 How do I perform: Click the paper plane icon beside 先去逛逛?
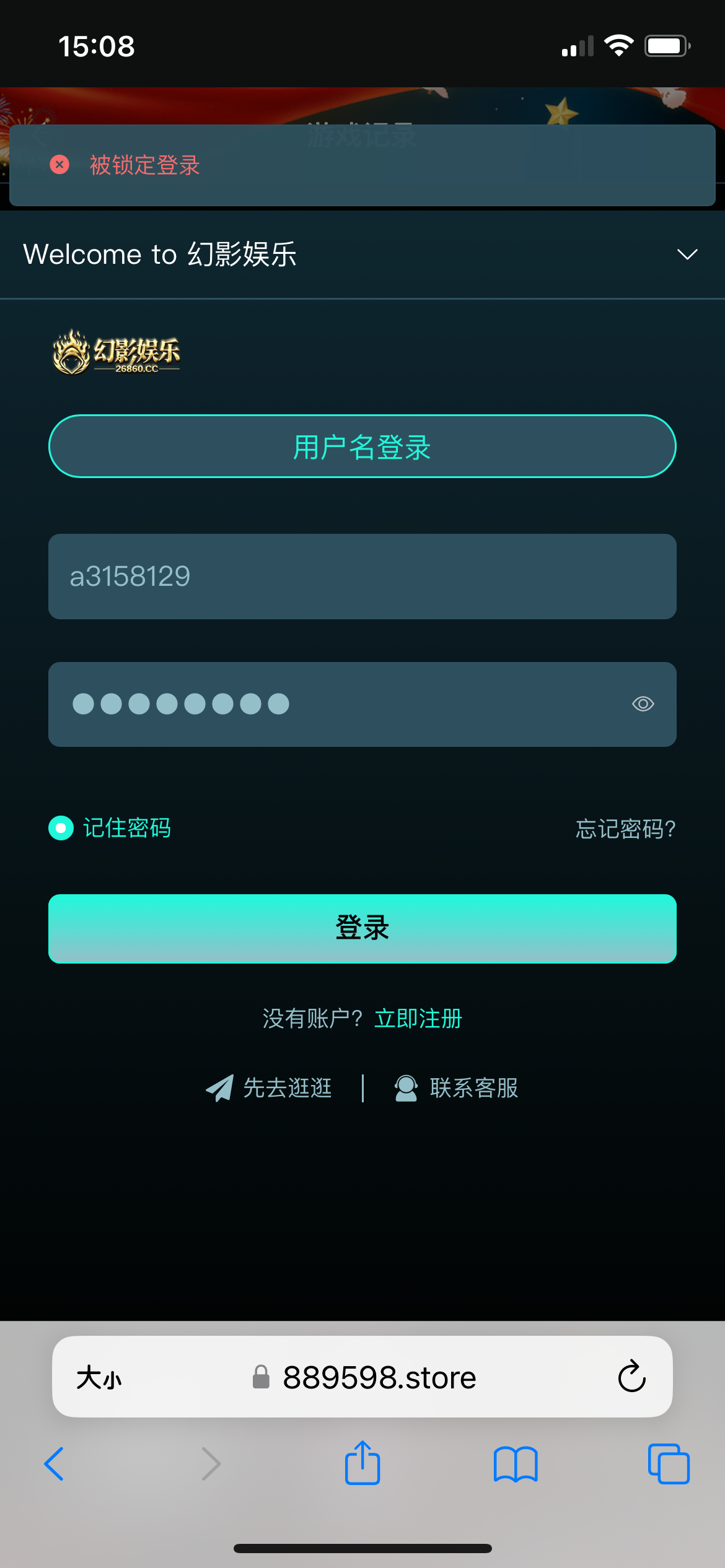click(x=218, y=1088)
